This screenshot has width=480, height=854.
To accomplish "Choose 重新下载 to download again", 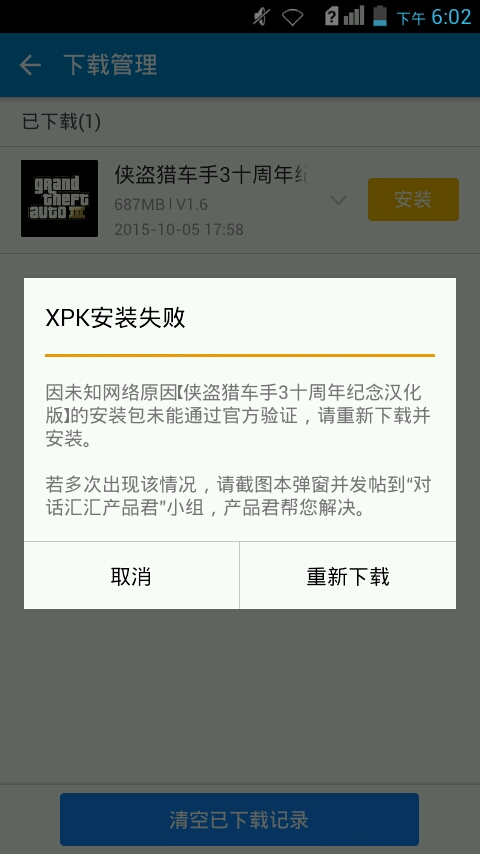I will (x=348, y=576).
